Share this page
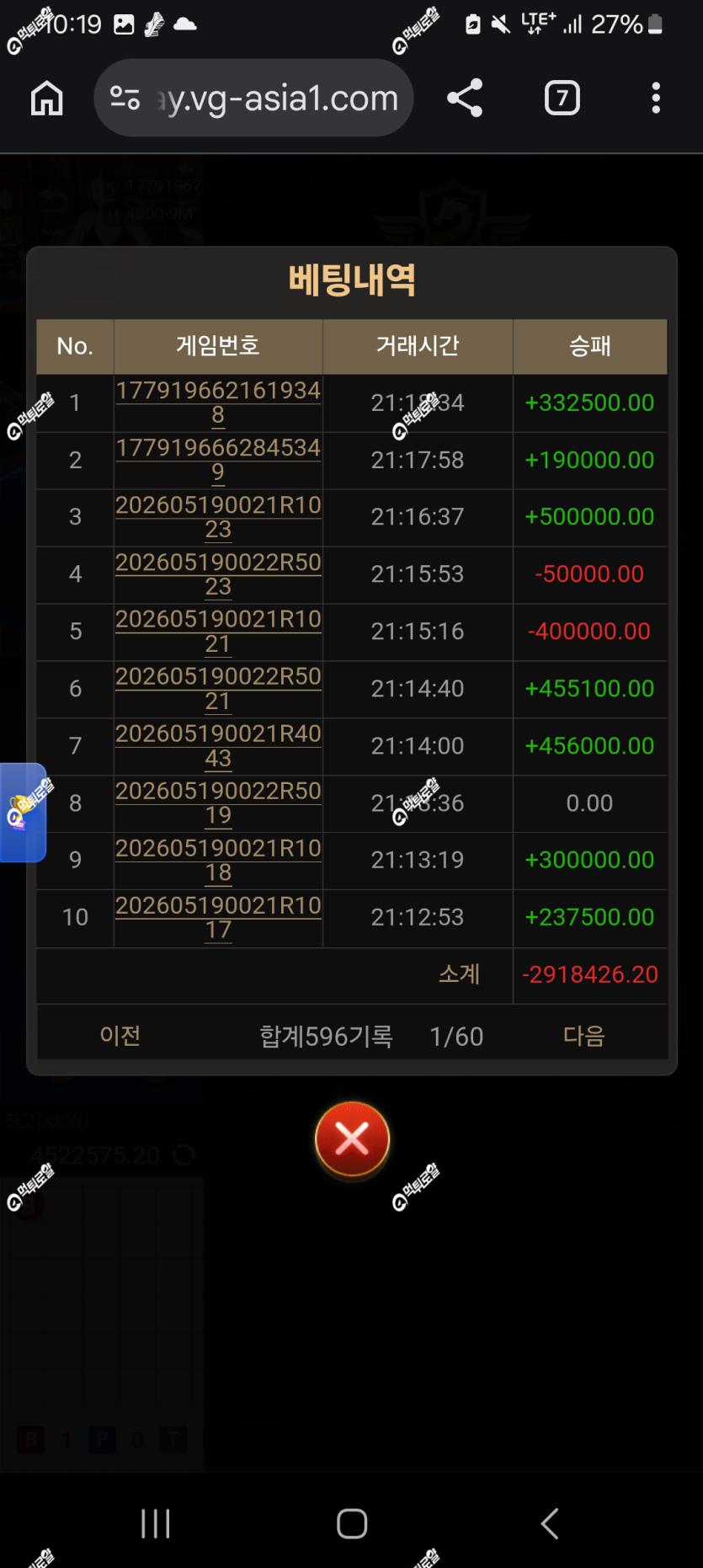The image size is (703, 1568). [465, 98]
